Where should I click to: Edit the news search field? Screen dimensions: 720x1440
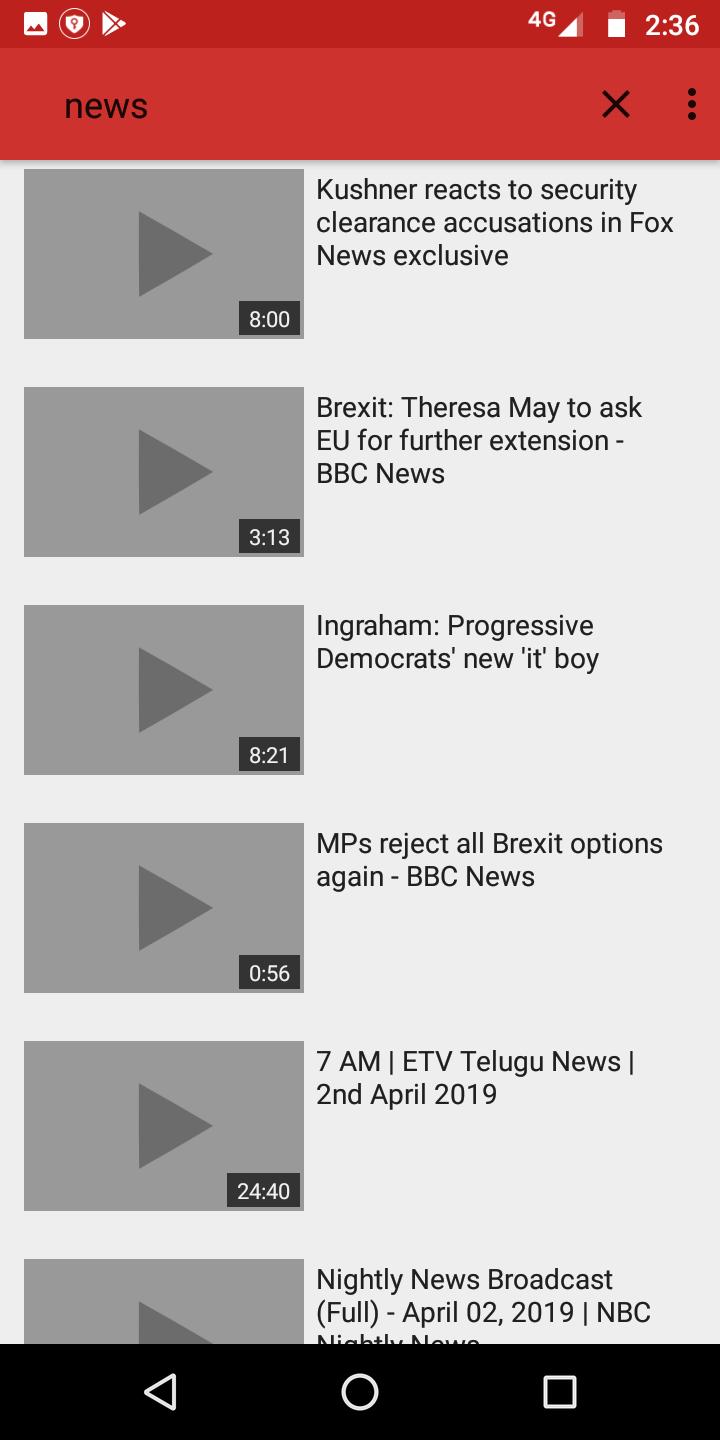(x=300, y=106)
